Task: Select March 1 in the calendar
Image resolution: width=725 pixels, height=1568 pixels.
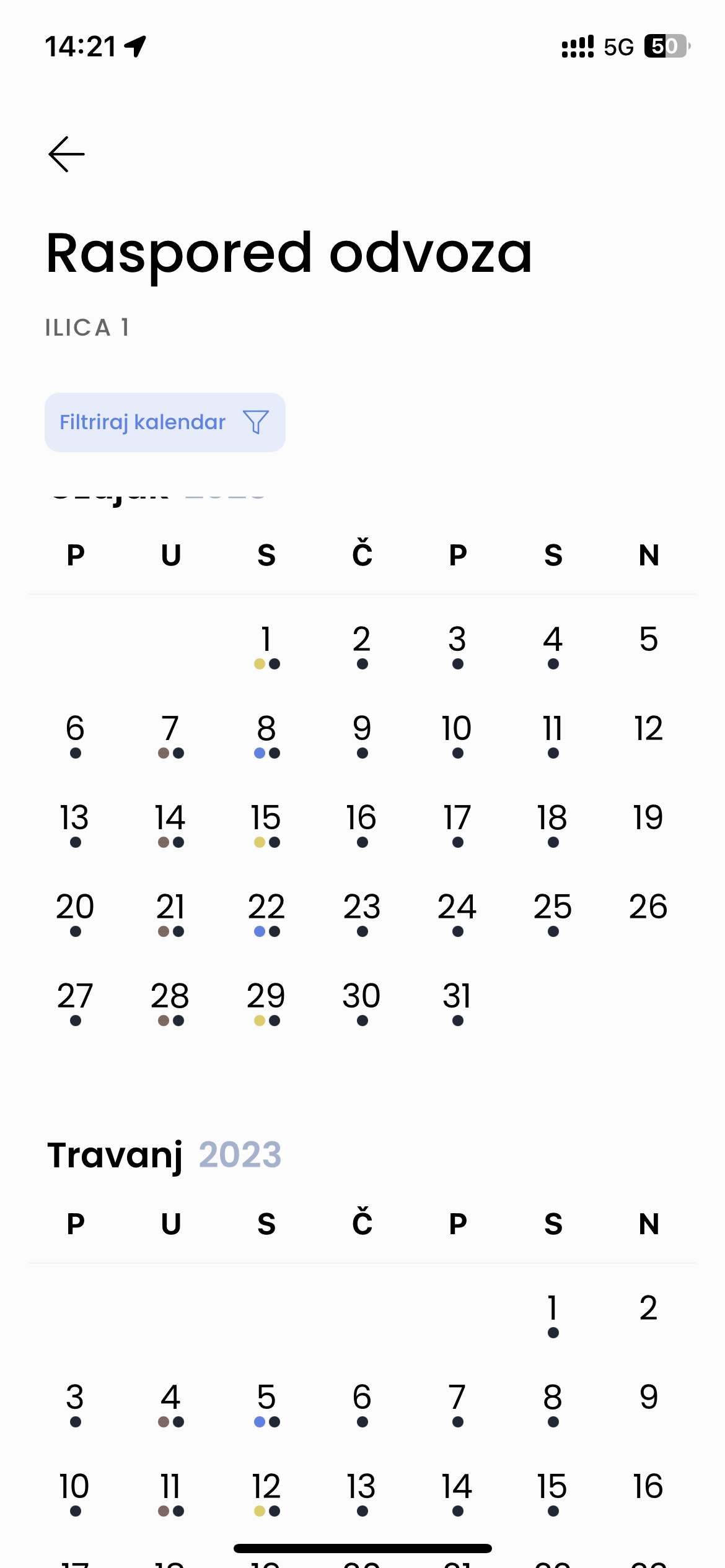Action: point(266,646)
